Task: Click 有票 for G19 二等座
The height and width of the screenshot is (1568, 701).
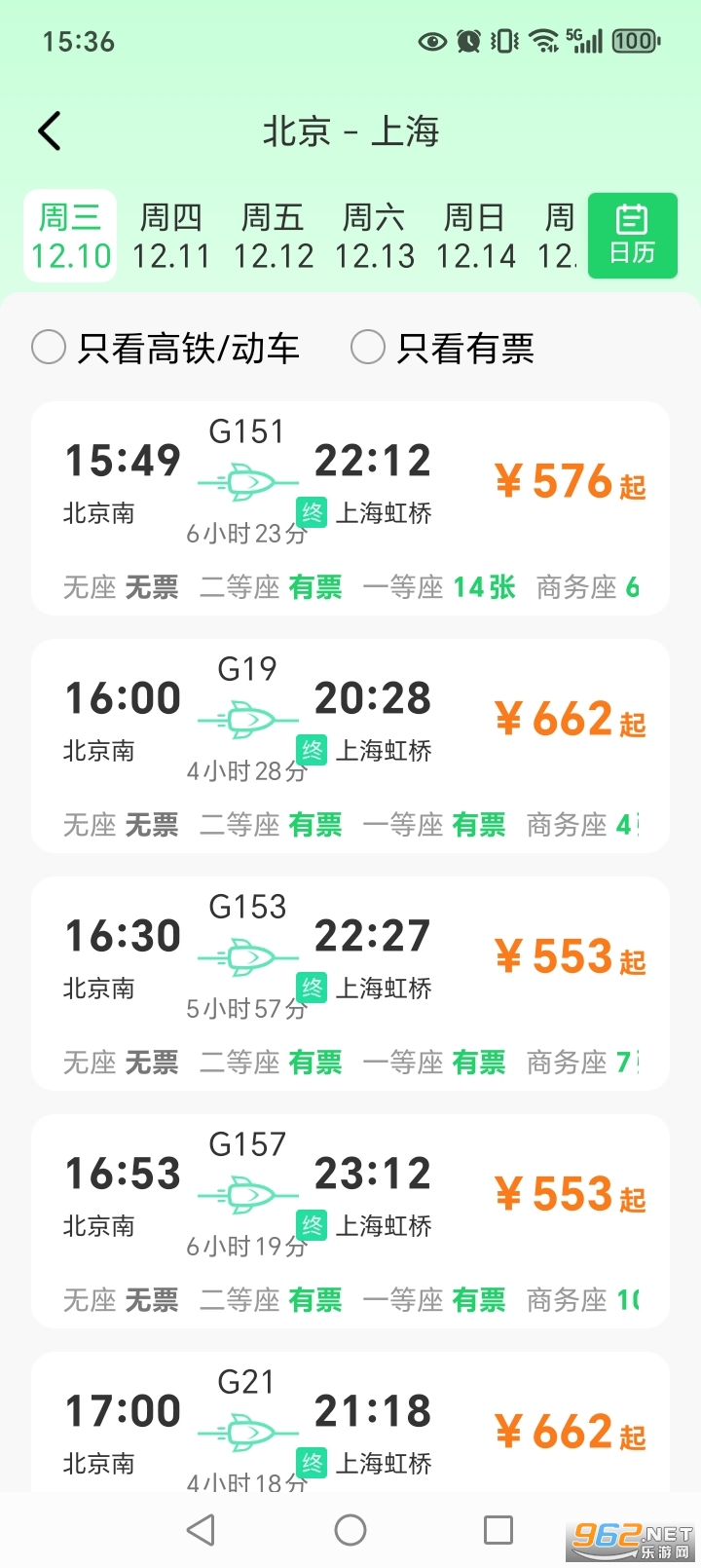Action: coord(314,824)
